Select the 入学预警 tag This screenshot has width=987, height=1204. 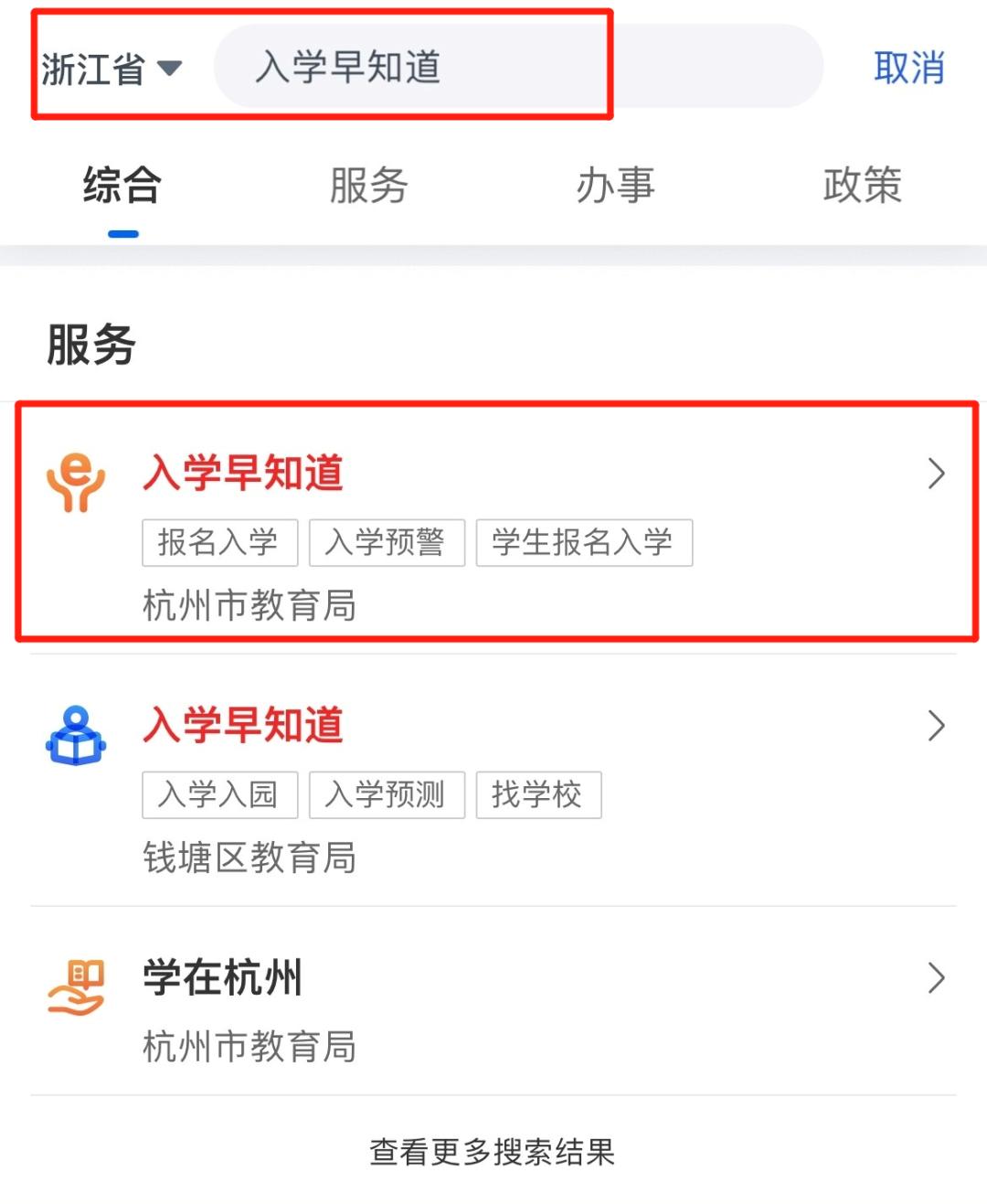point(387,543)
